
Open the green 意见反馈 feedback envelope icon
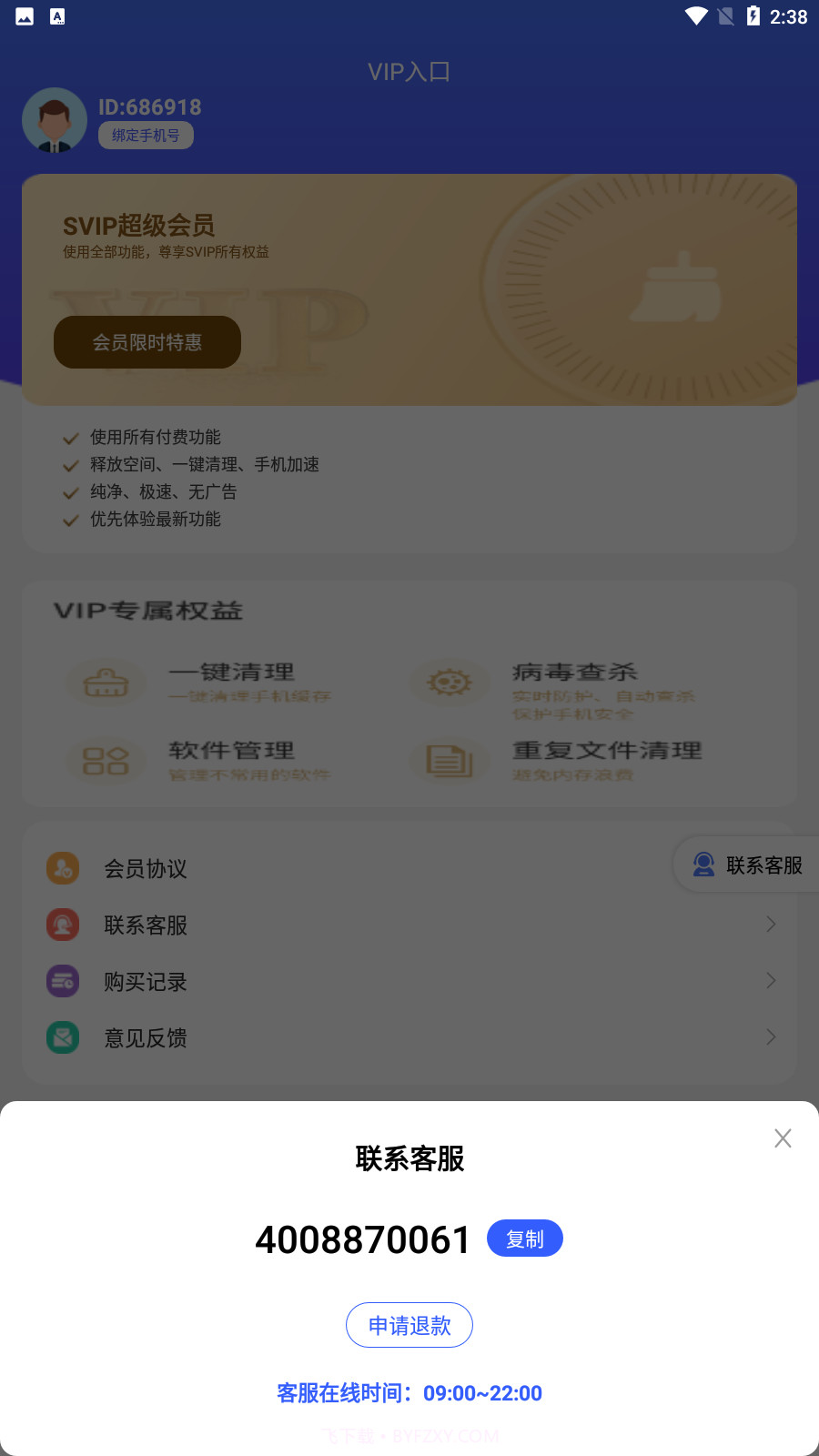62,1037
